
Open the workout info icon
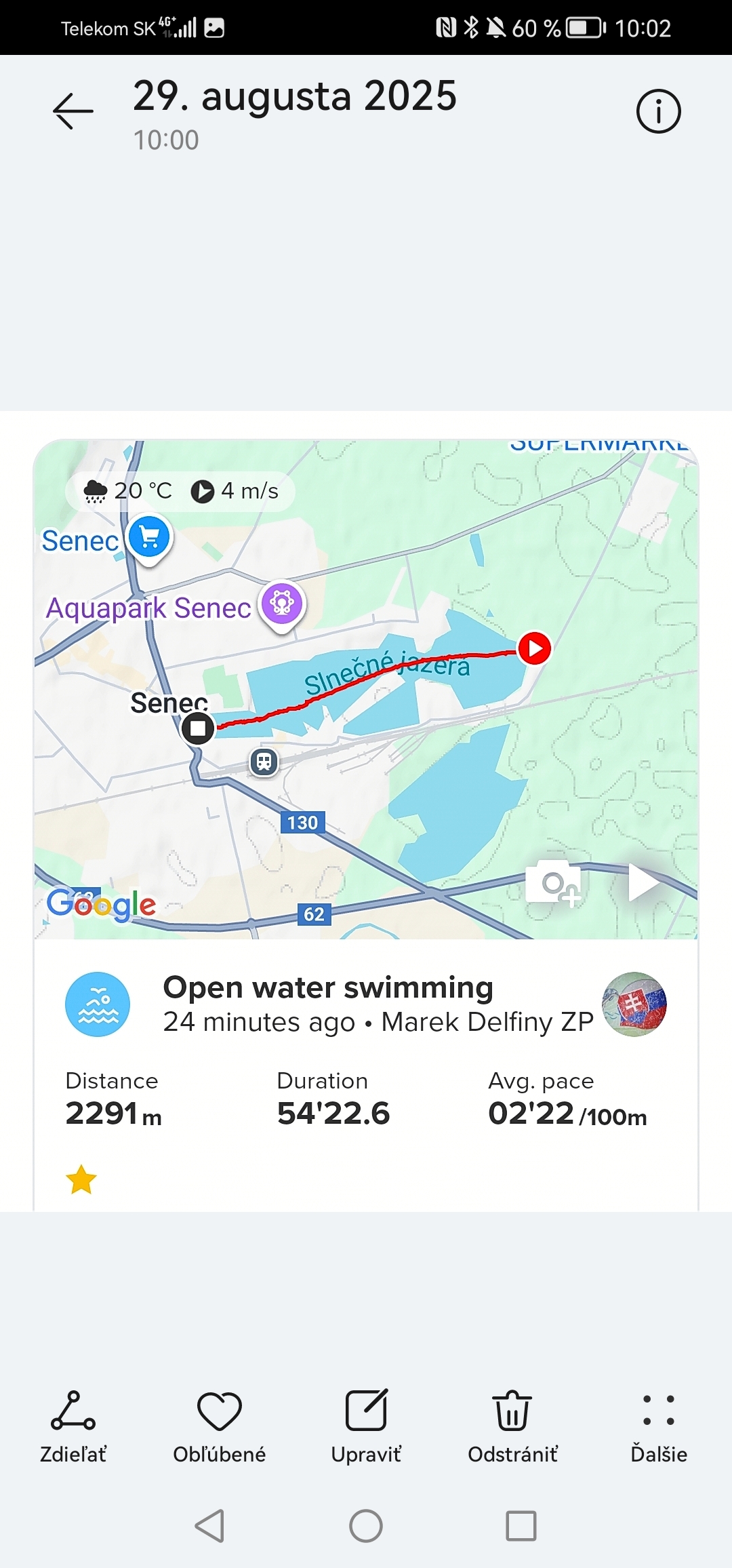pos(658,111)
